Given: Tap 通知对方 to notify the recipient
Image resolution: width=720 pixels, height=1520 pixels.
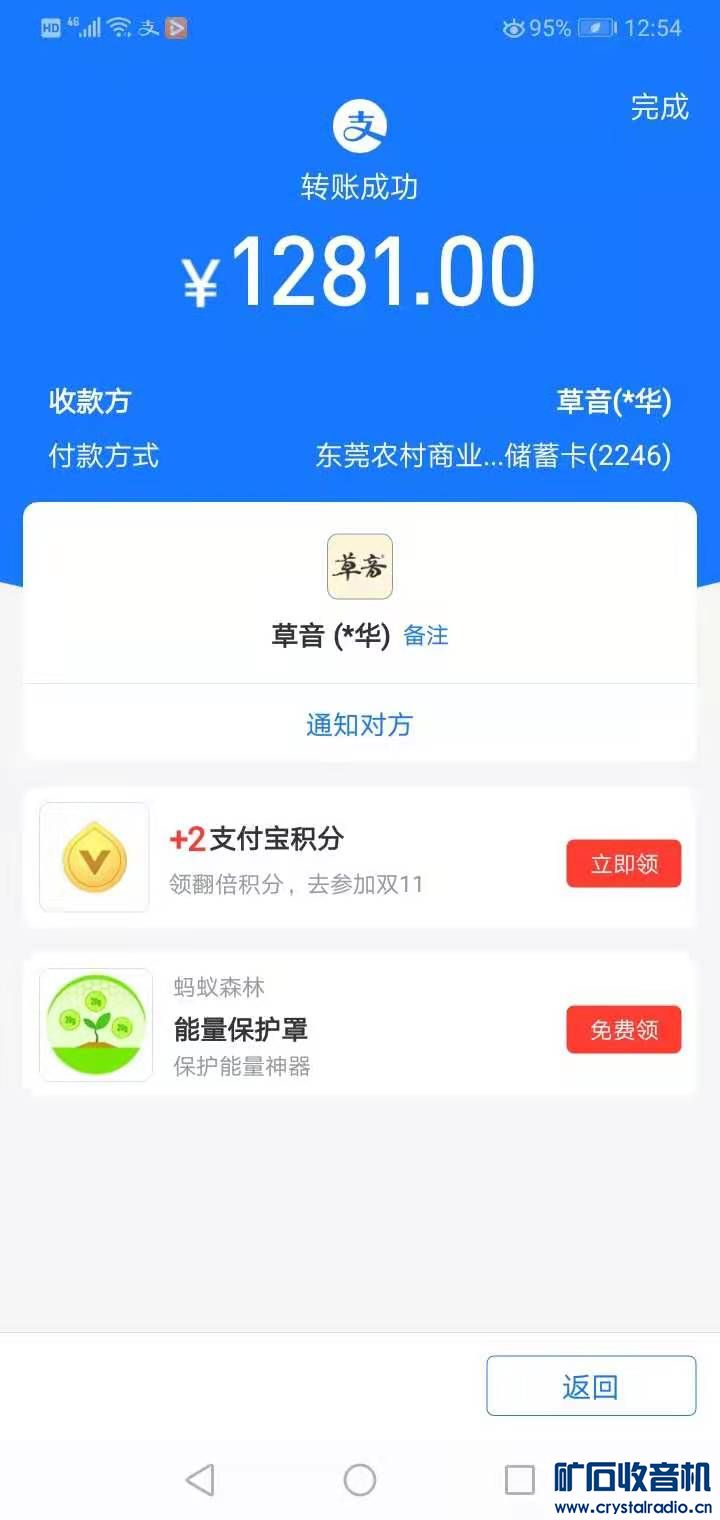Looking at the screenshot, I should pos(359,725).
